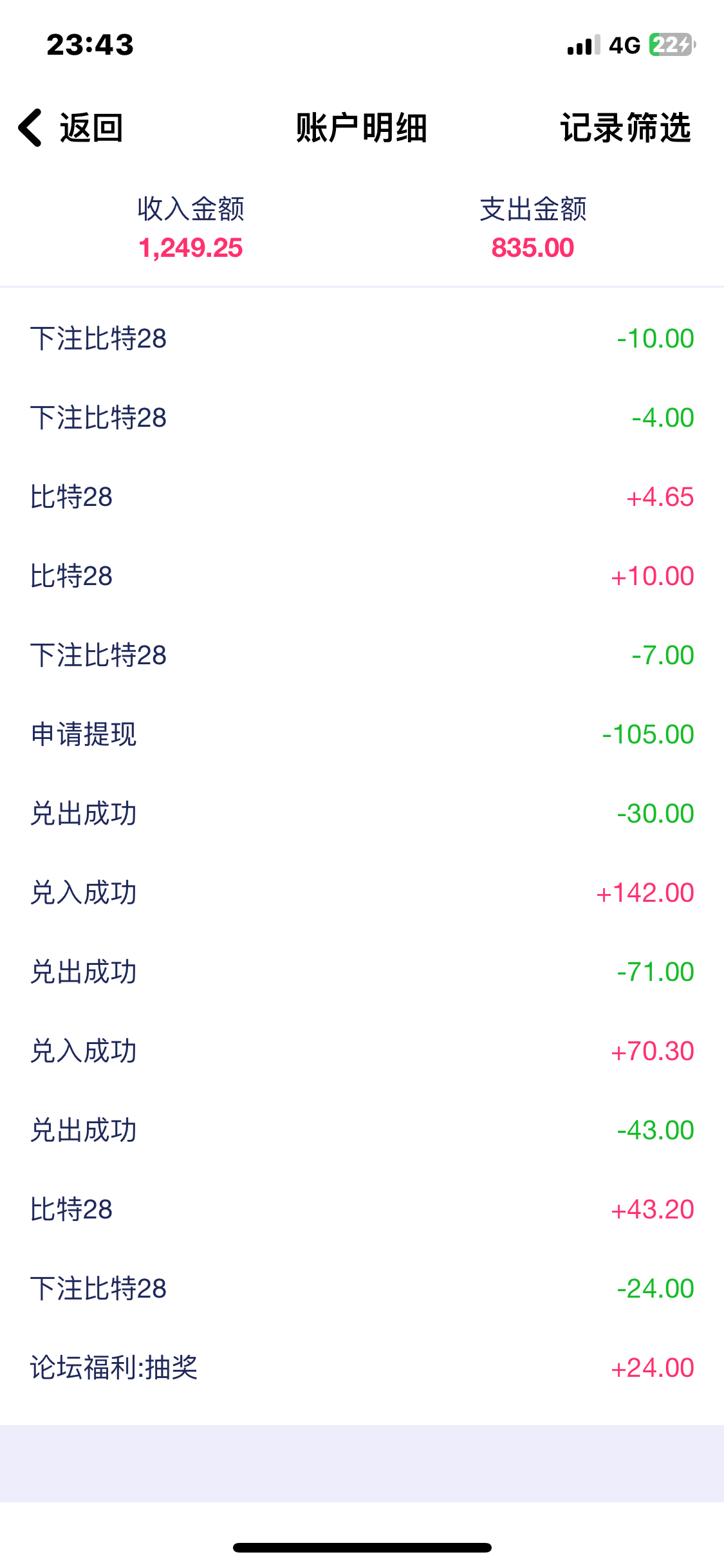This screenshot has width=724, height=1568.
Task: Select the 论坛福利:抽奖 reward entry
Action: click(x=362, y=1367)
